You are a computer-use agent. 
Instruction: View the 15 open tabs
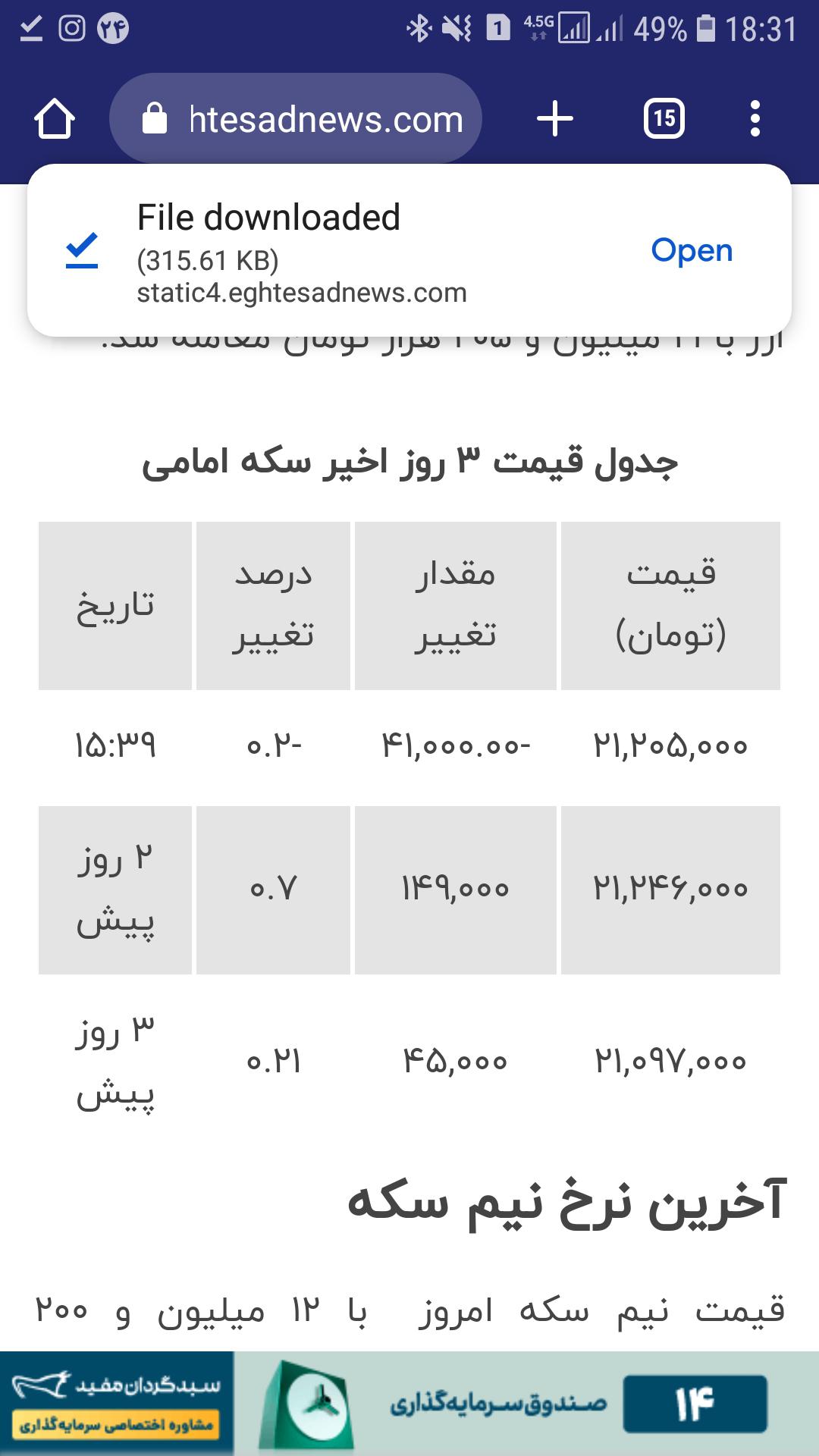[664, 119]
